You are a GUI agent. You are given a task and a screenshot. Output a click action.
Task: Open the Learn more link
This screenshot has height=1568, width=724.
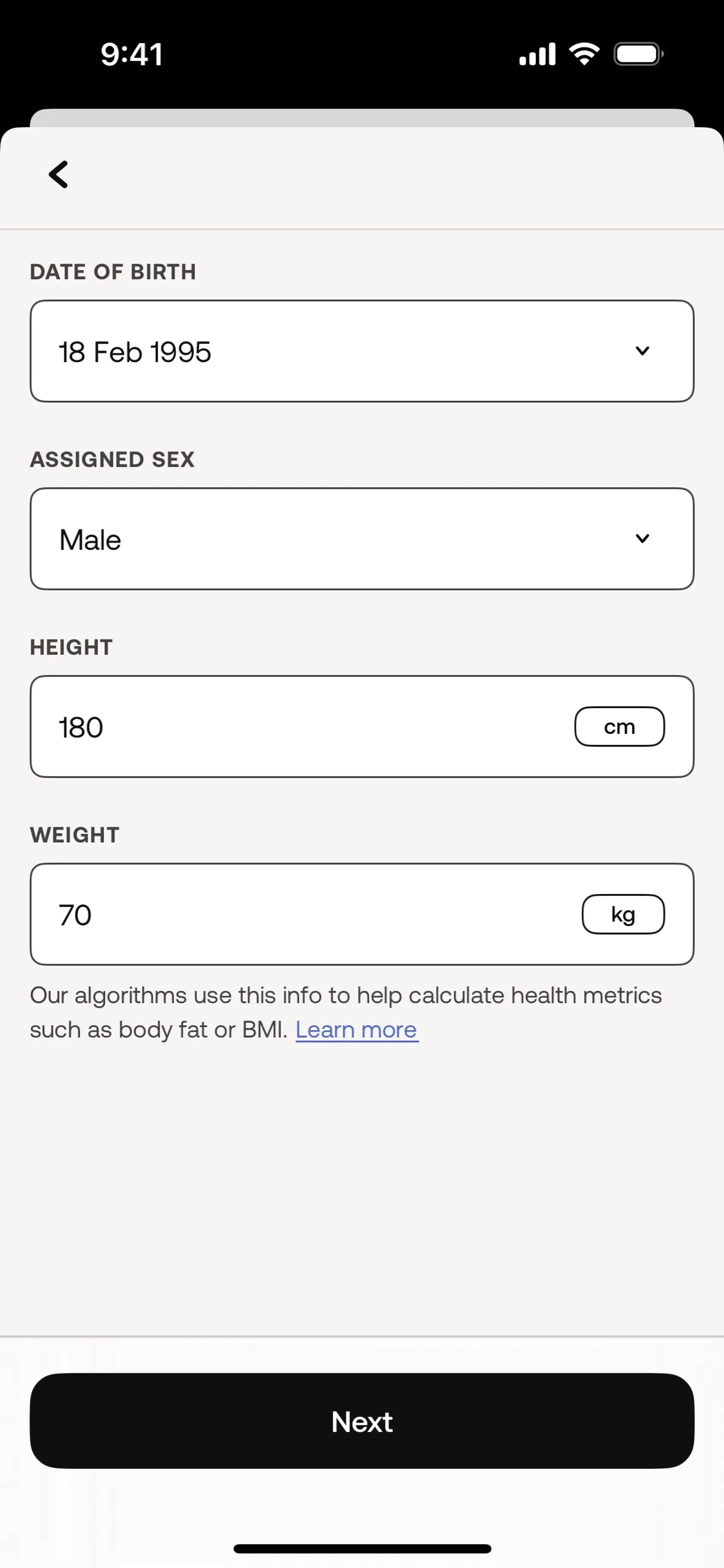(x=357, y=1029)
